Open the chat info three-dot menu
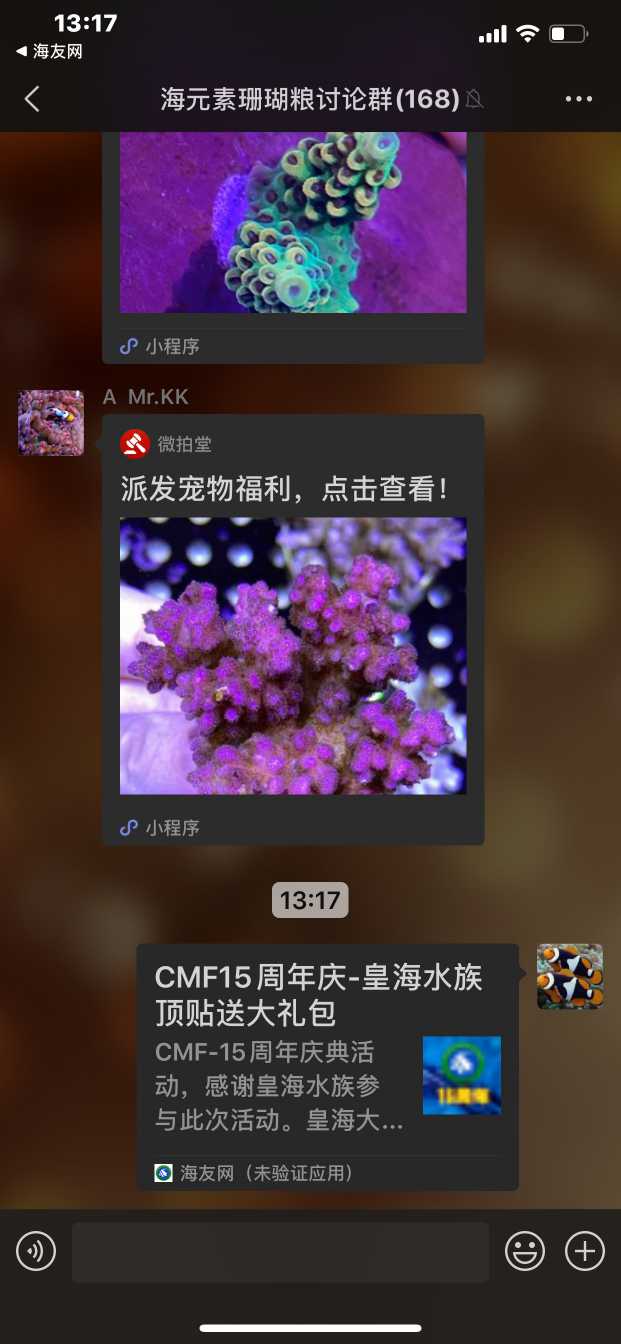 coord(579,99)
